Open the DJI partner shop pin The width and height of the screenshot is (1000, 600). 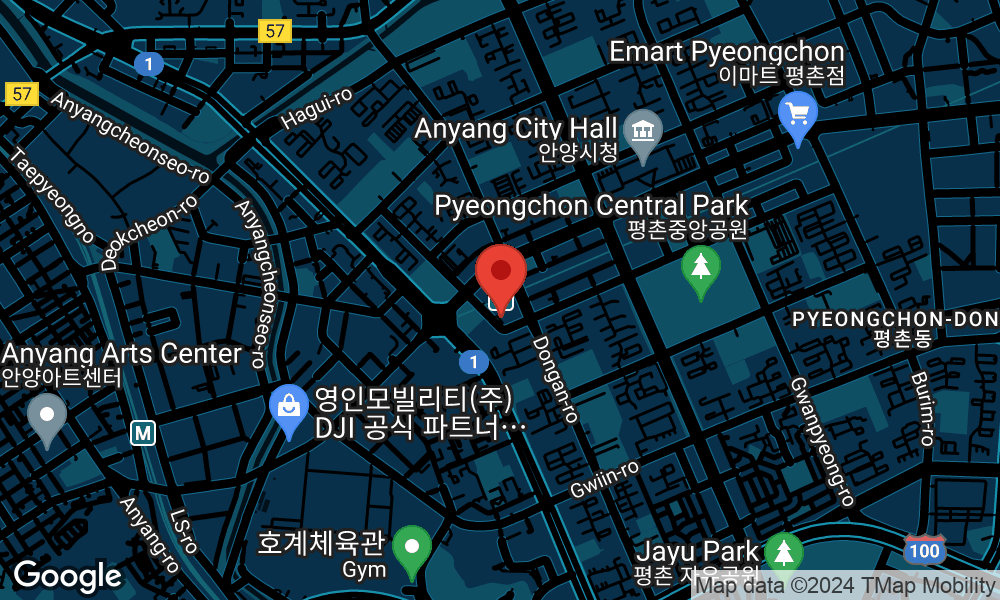[289, 407]
